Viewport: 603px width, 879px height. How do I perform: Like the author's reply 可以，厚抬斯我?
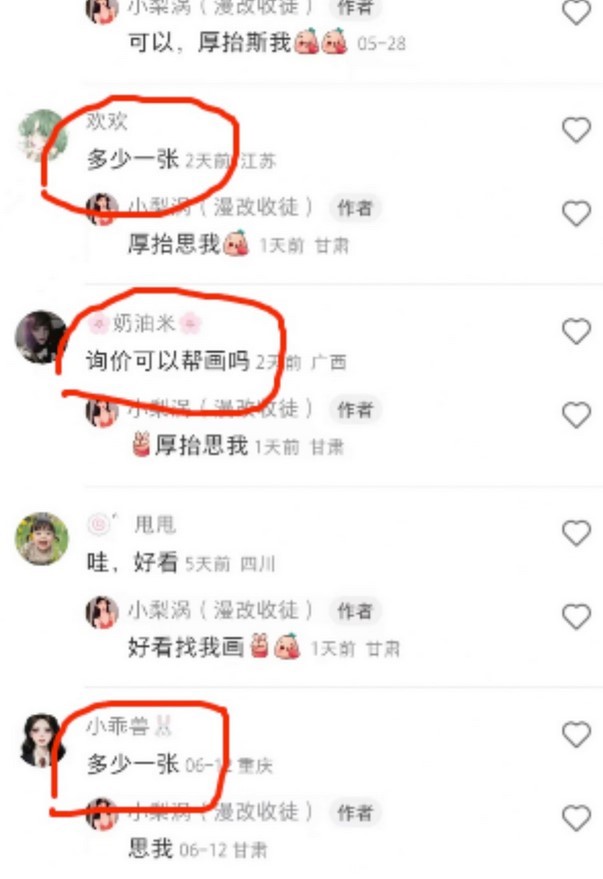tap(576, 12)
